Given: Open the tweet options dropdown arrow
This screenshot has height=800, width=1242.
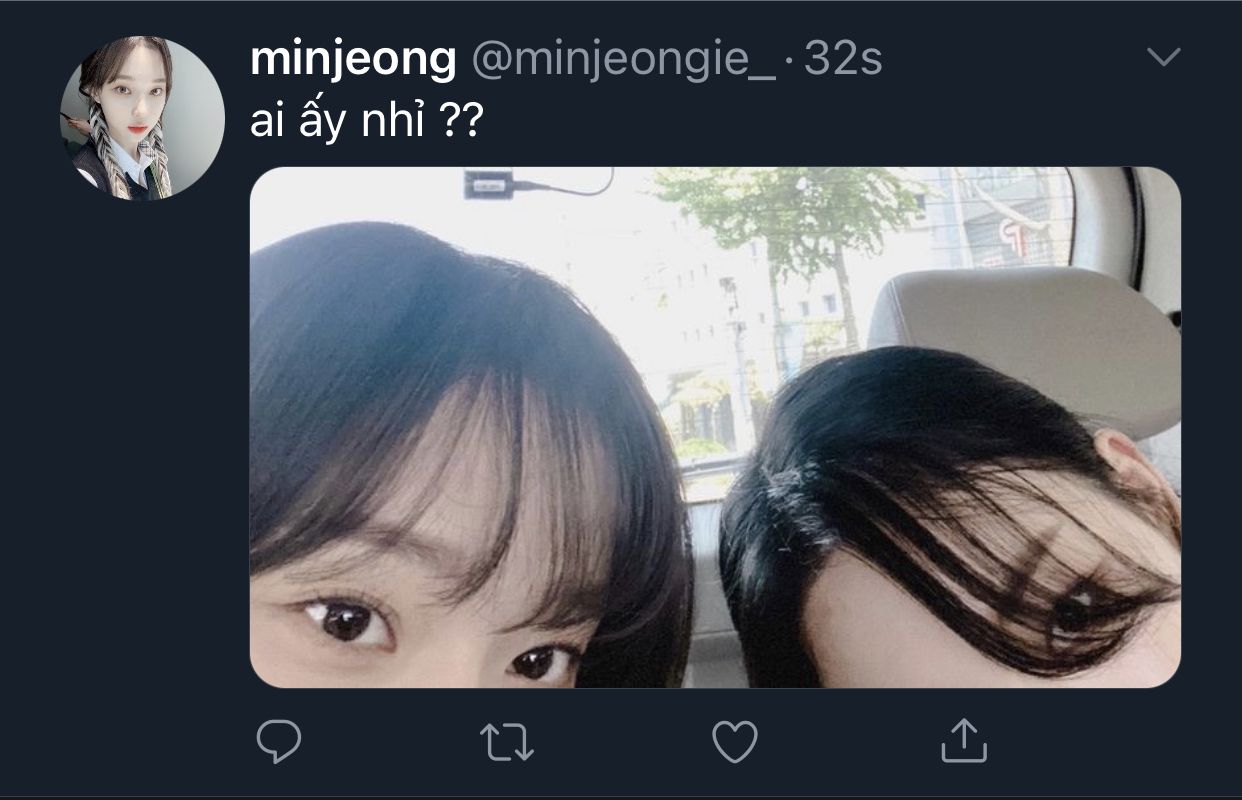Looking at the screenshot, I should coord(1163,57).
